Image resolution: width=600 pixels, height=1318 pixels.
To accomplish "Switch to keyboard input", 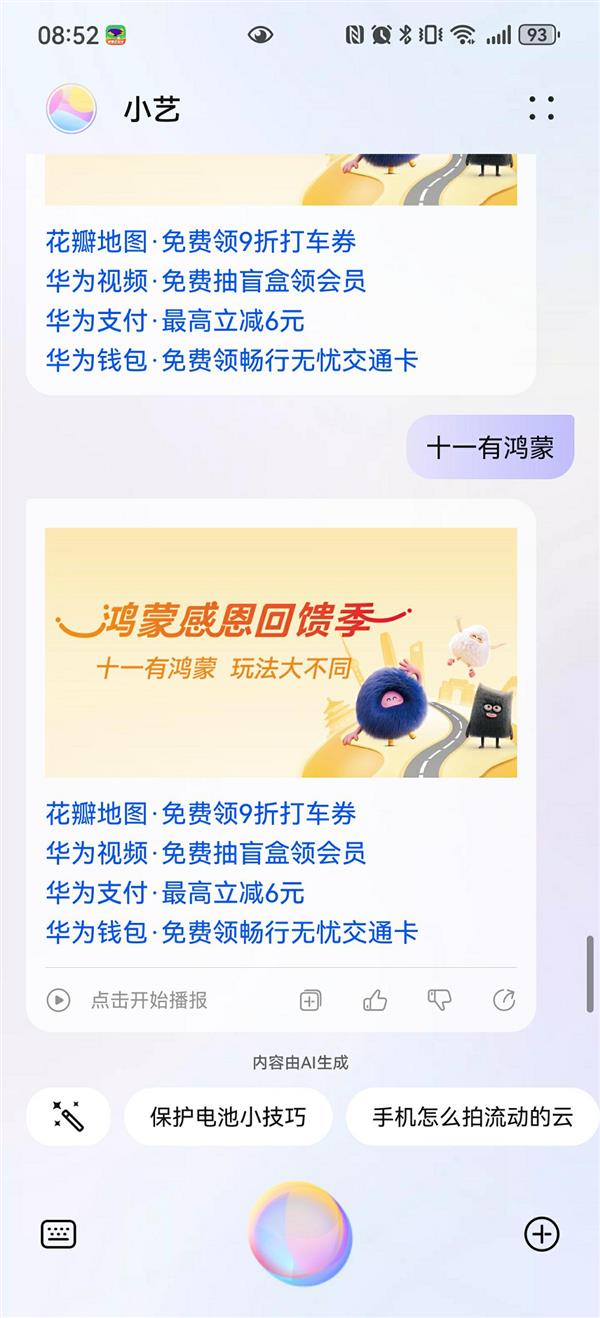I will pos(58,1234).
